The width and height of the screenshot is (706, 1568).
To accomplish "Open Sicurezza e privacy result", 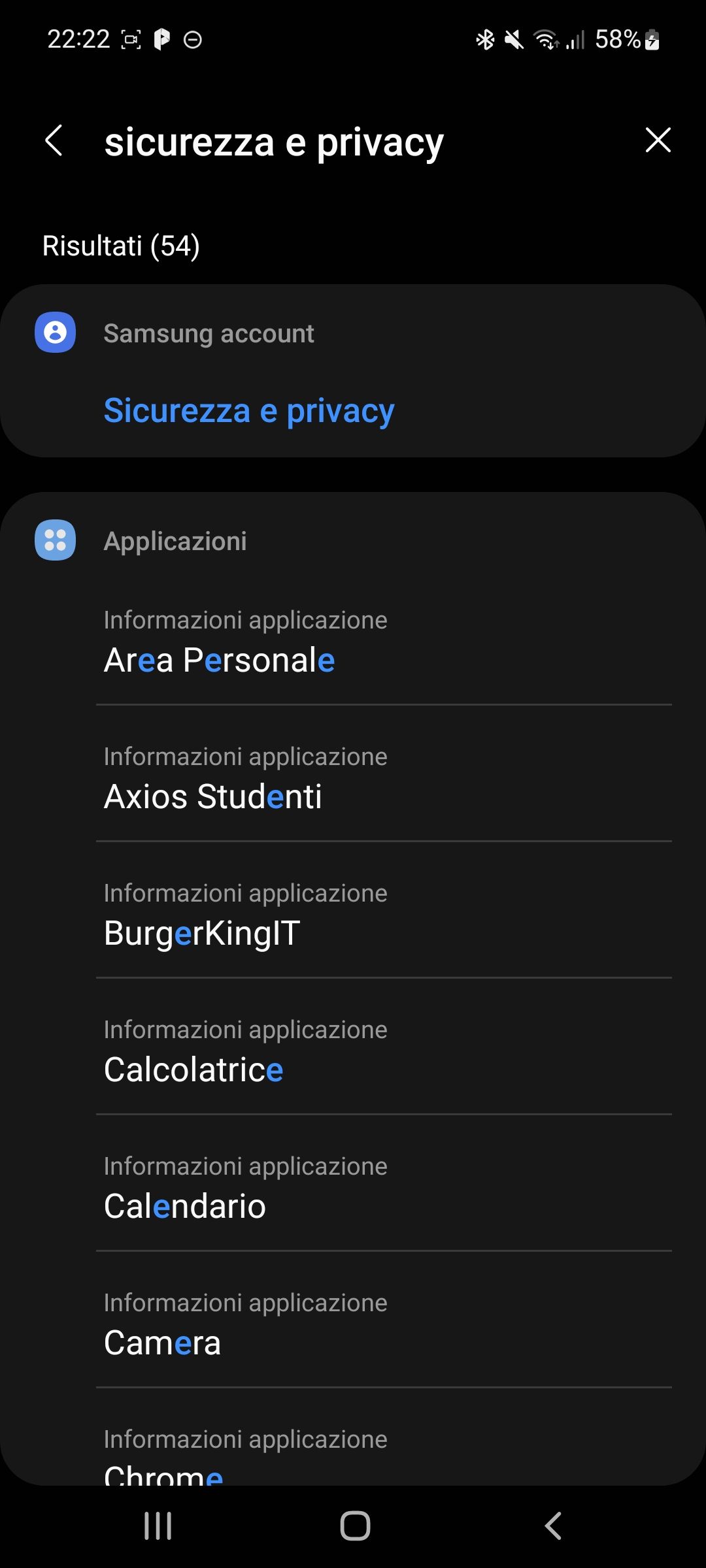I will coord(250,410).
